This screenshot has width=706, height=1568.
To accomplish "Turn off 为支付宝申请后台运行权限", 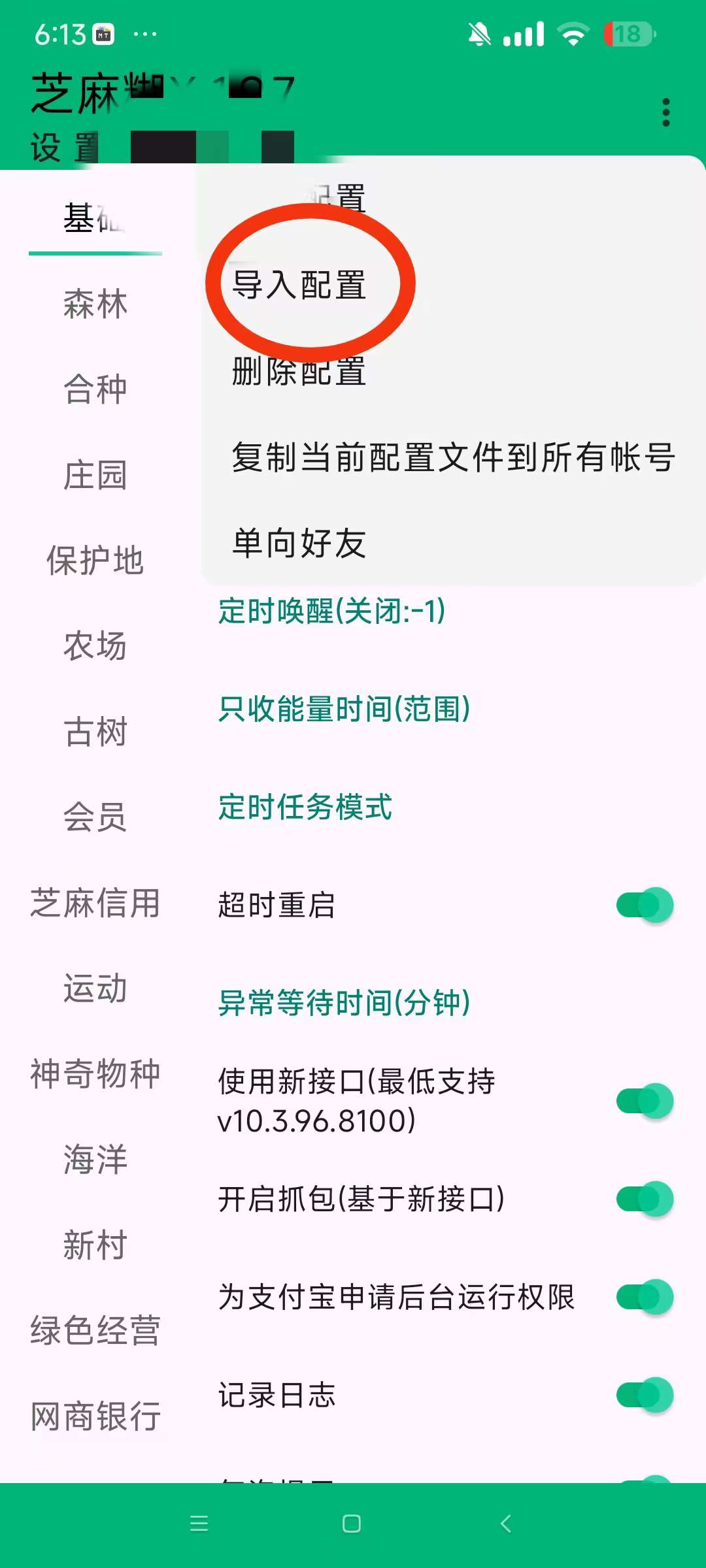I will coord(645,1298).
